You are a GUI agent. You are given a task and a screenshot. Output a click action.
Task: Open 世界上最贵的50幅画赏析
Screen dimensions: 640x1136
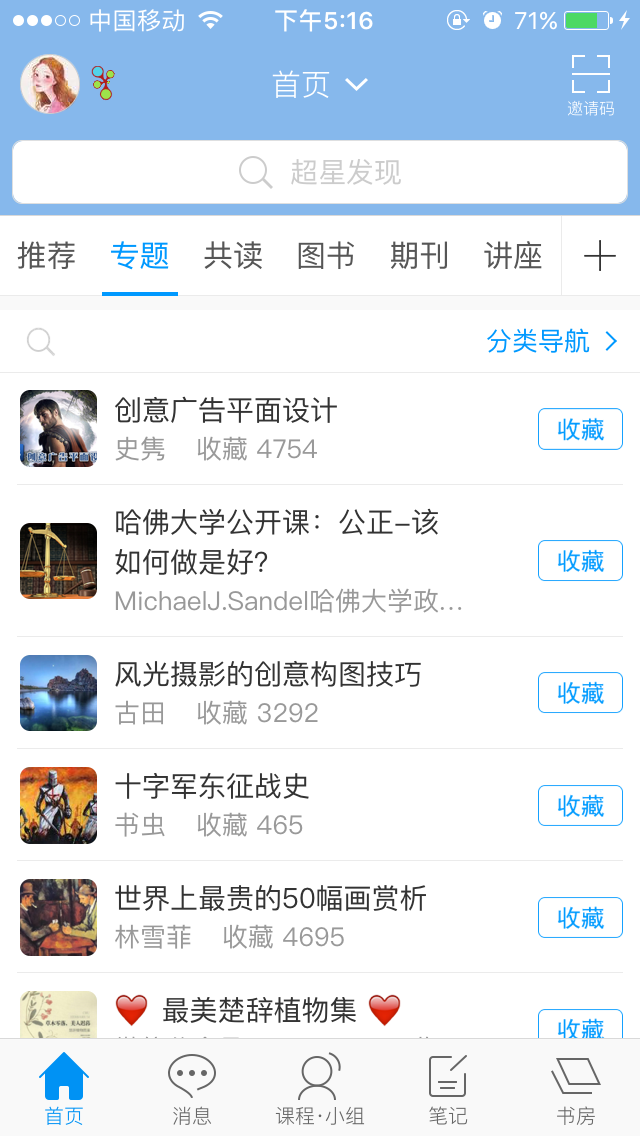click(x=270, y=898)
